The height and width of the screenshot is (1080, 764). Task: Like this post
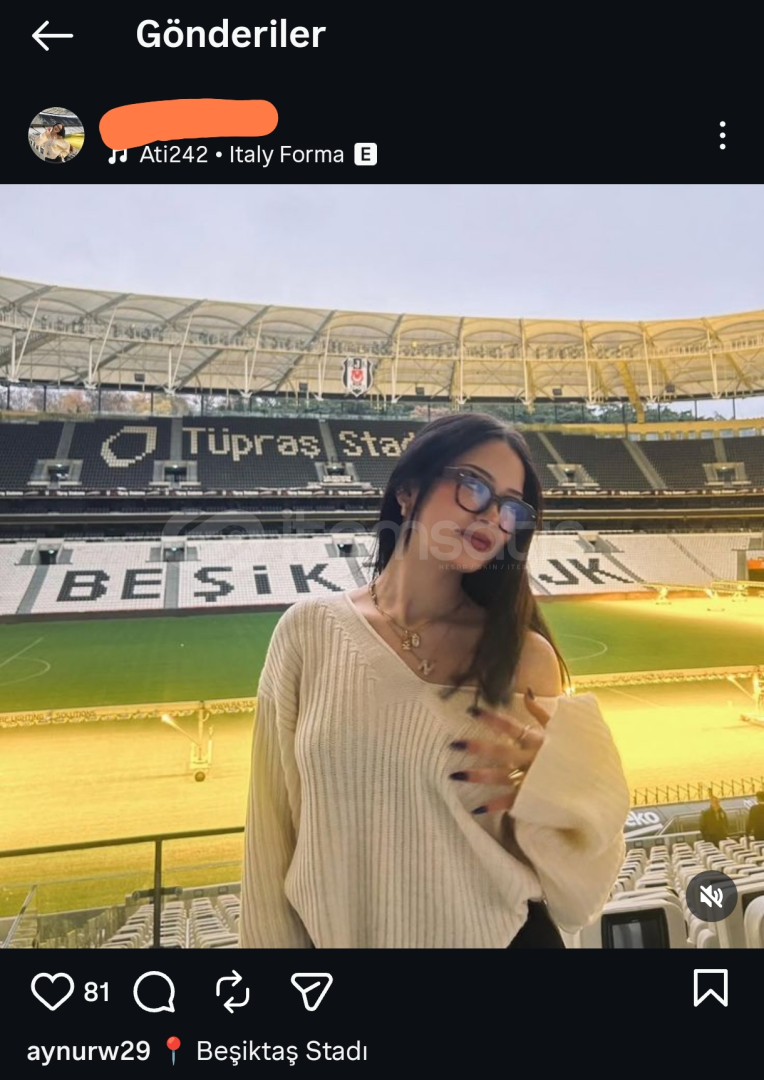(x=52, y=991)
